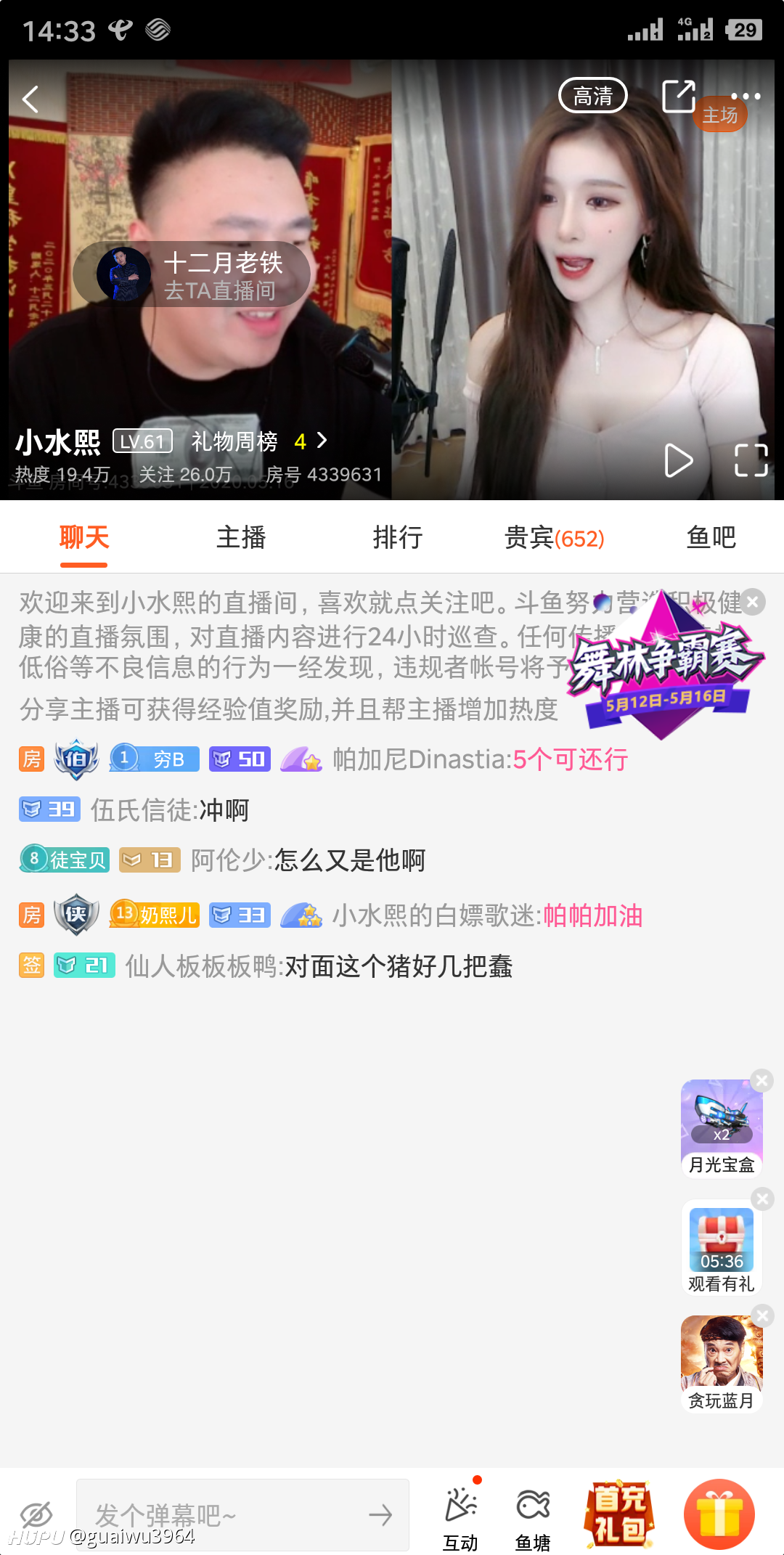Switch to the 鱼吧 tab
This screenshot has height=1555, width=784.
(x=711, y=537)
